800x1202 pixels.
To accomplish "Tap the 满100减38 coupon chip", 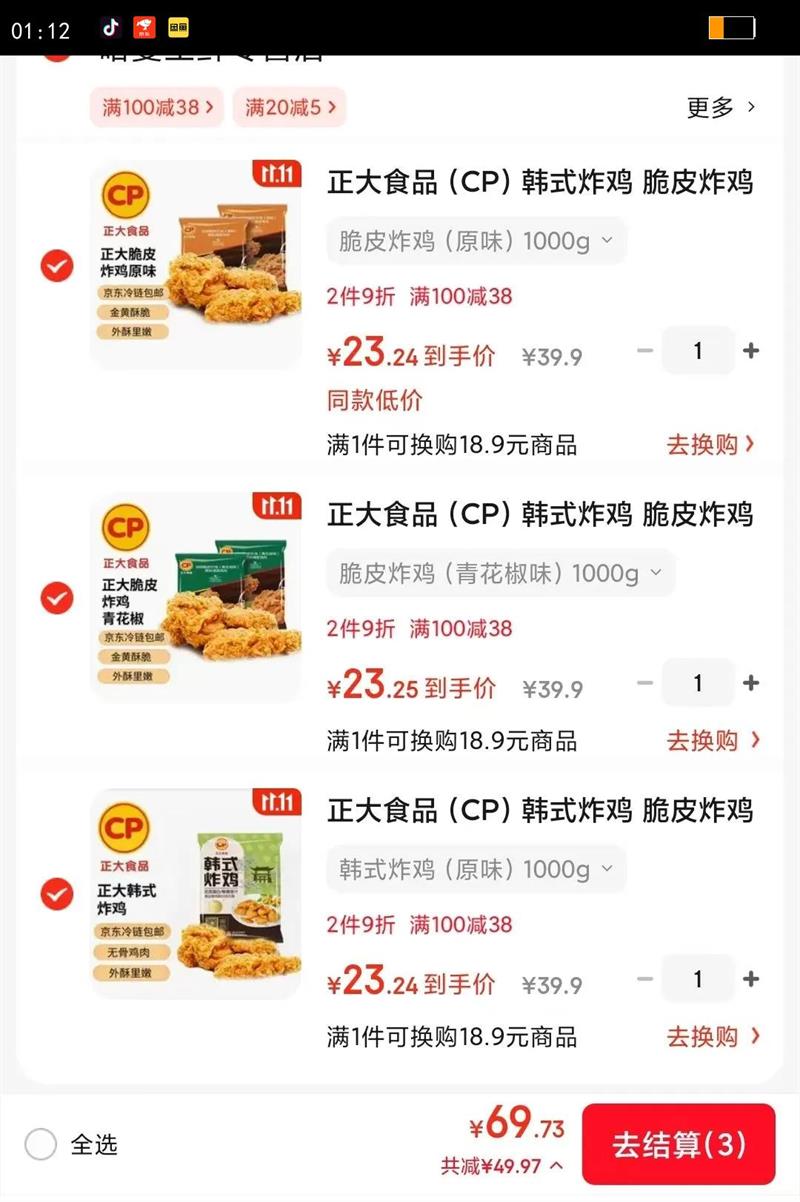I will pos(157,107).
